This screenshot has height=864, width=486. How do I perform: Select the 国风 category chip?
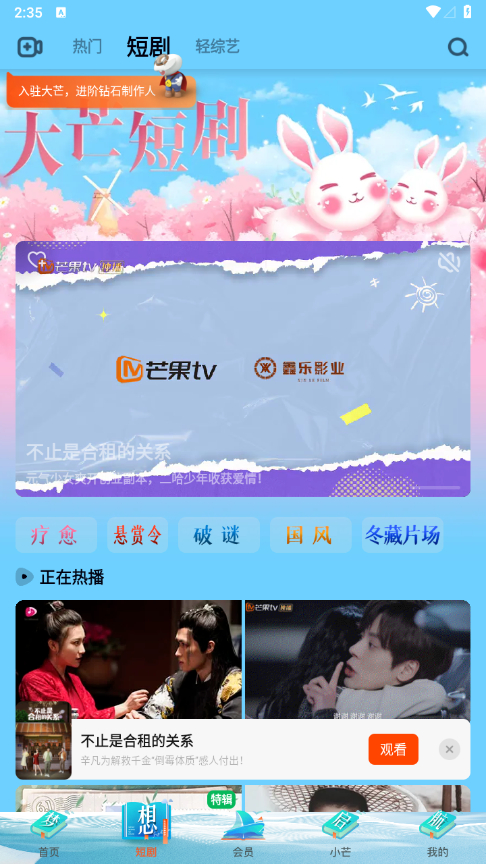point(310,535)
